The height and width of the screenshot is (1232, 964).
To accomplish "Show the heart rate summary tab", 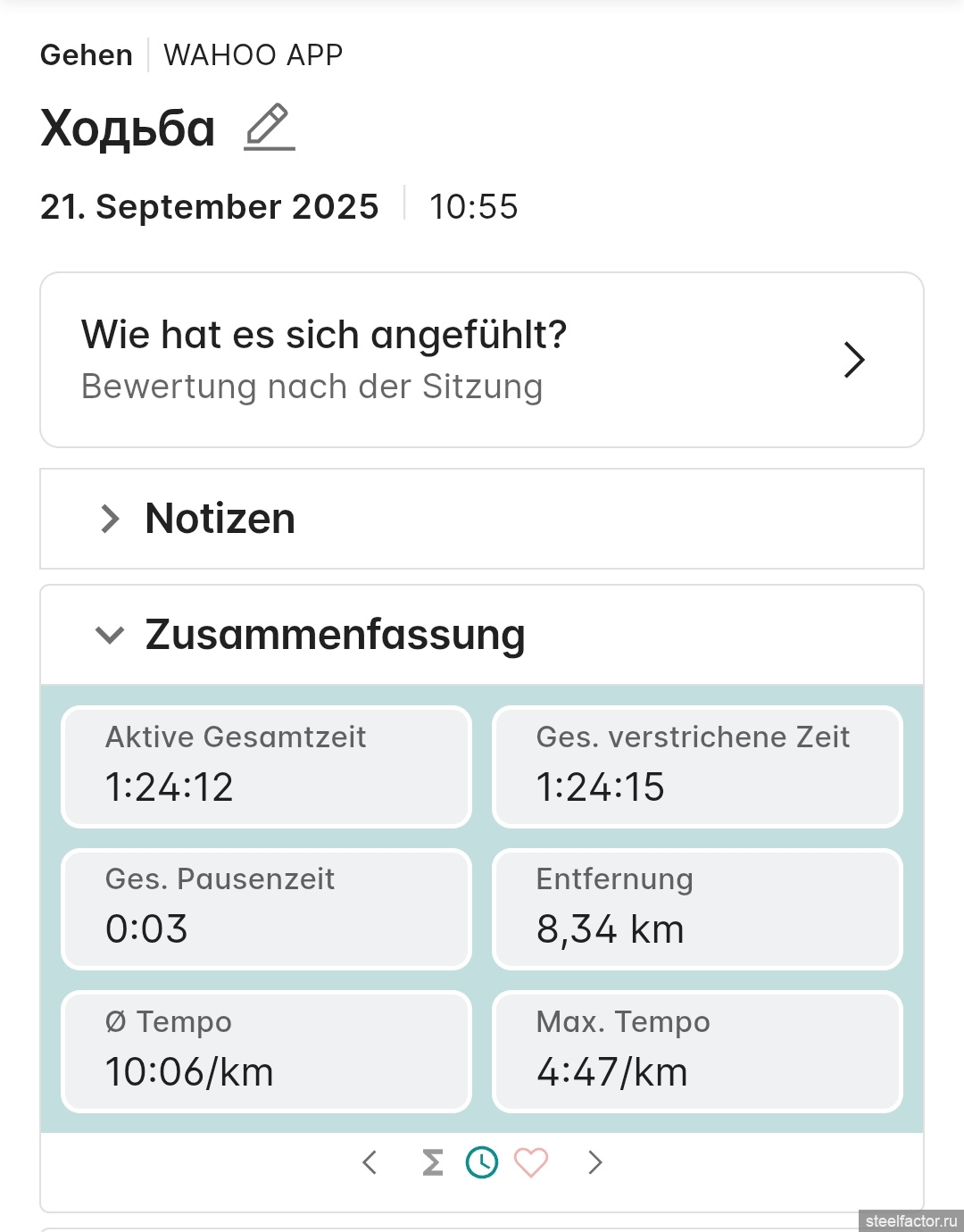I will 531,1162.
